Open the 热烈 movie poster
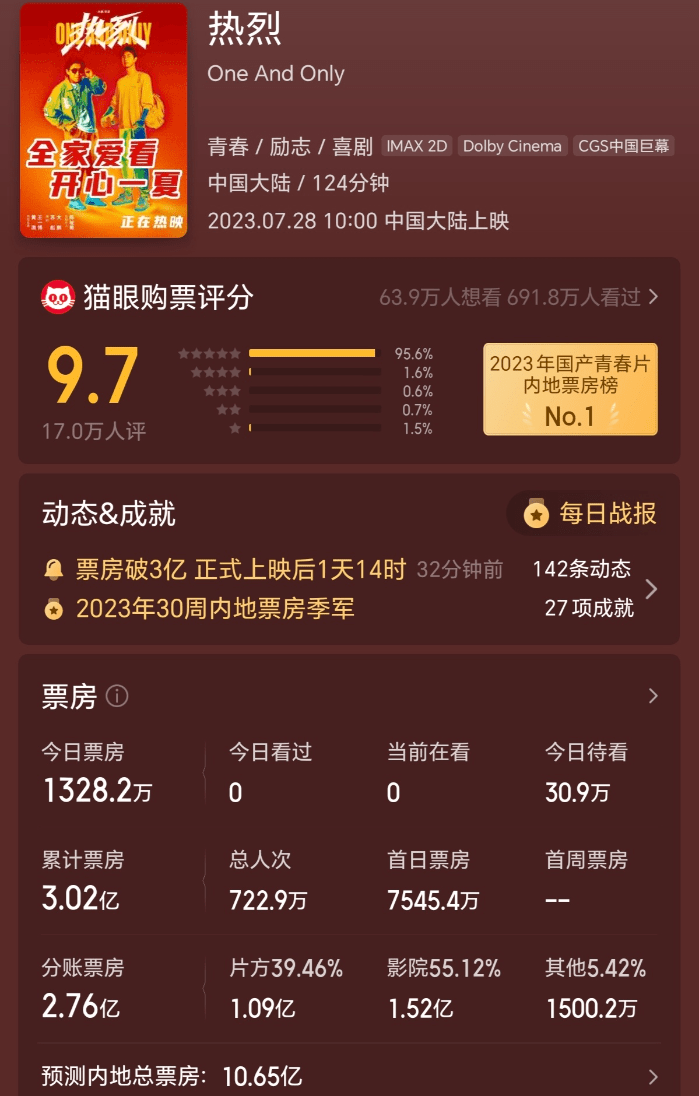Screen dimensions: 699x1096 pos(103,120)
